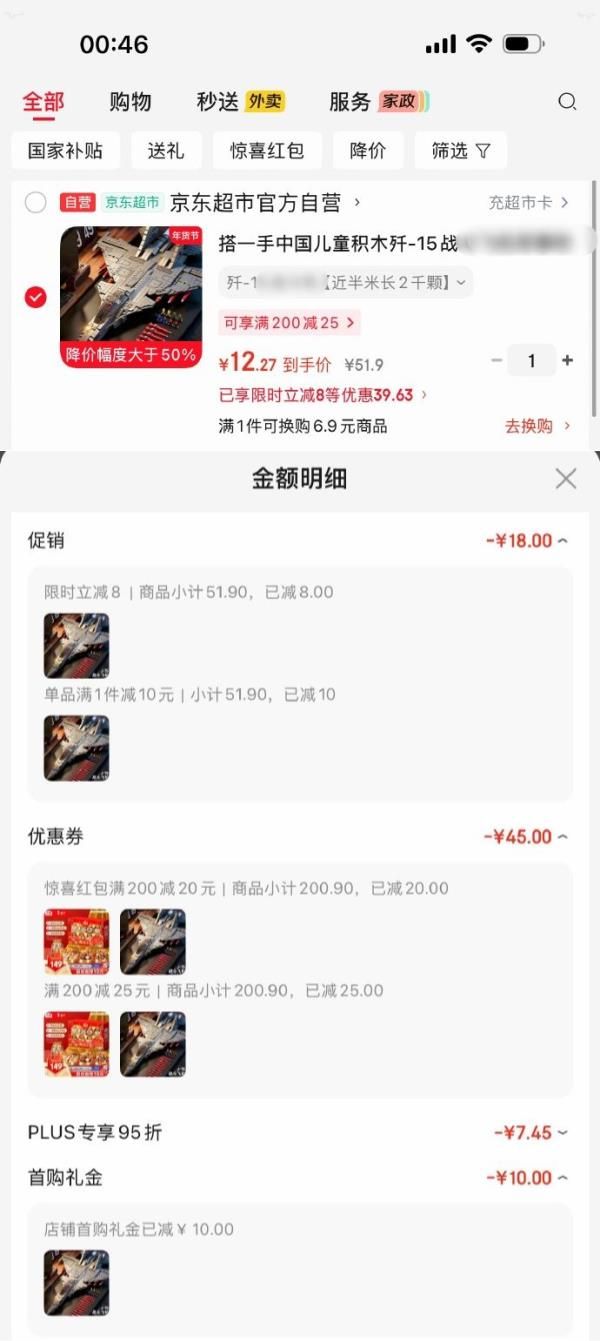The width and height of the screenshot is (600, 1341).
Task: Open the 可享满200减25 promotion tag
Action: coord(289,322)
